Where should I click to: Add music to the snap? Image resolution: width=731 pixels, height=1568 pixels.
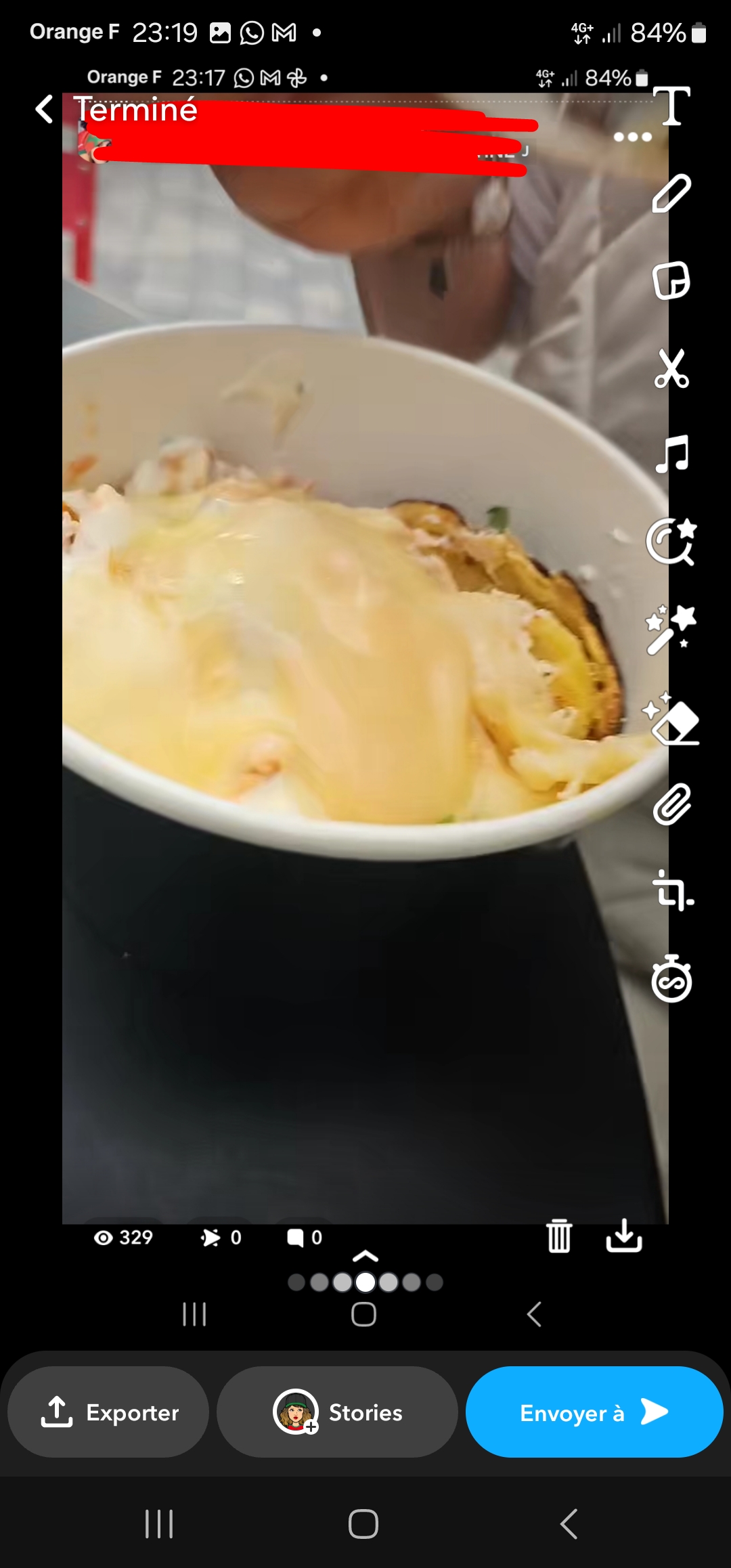[x=671, y=454]
